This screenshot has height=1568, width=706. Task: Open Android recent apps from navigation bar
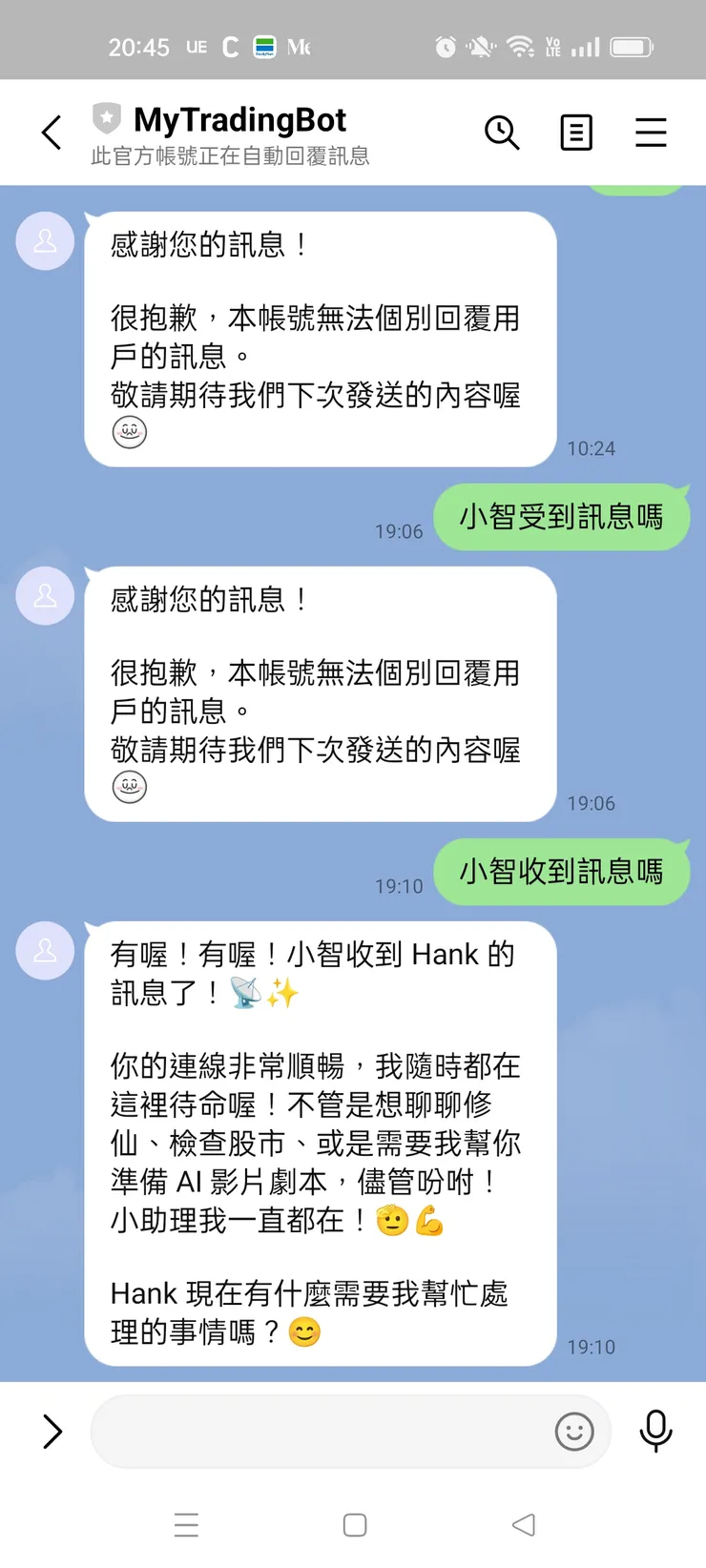[187, 1525]
